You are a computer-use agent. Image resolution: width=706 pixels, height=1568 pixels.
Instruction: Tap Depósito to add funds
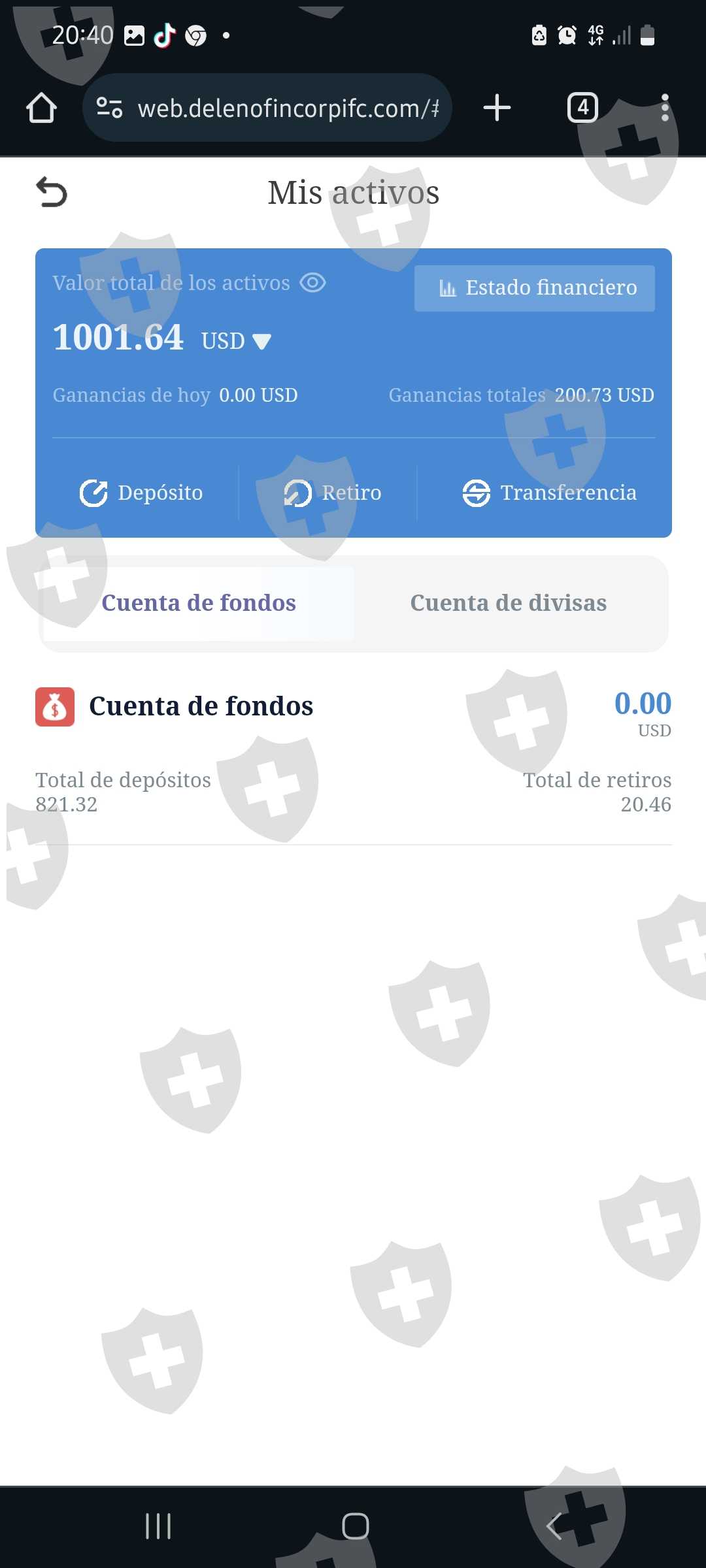[141, 493]
